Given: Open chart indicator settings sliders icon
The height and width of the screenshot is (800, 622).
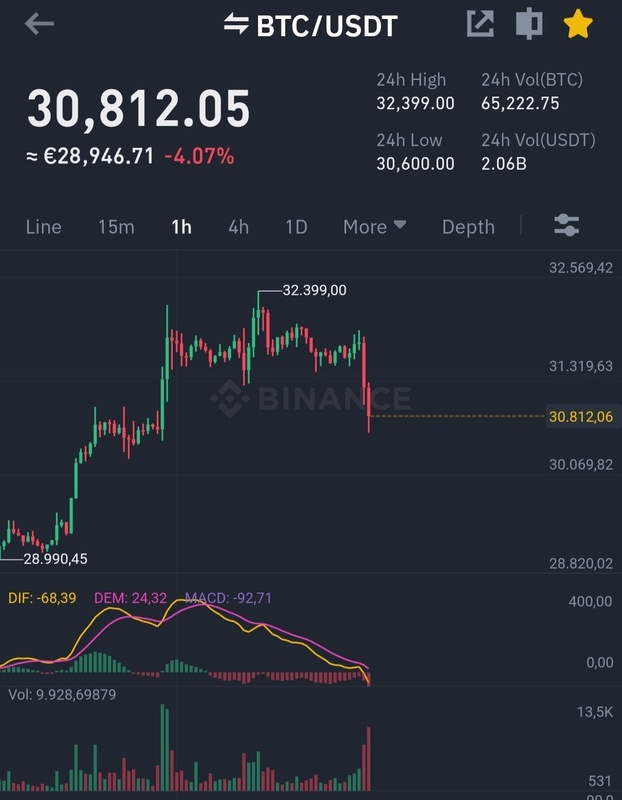Looking at the screenshot, I should (x=567, y=226).
